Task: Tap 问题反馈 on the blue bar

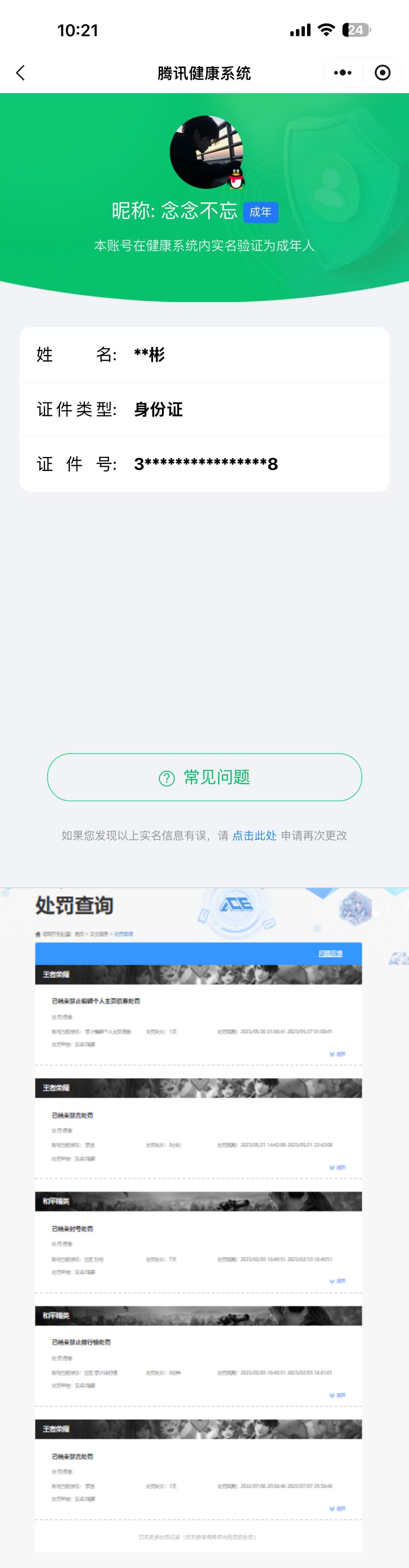Action: tap(330, 953)
